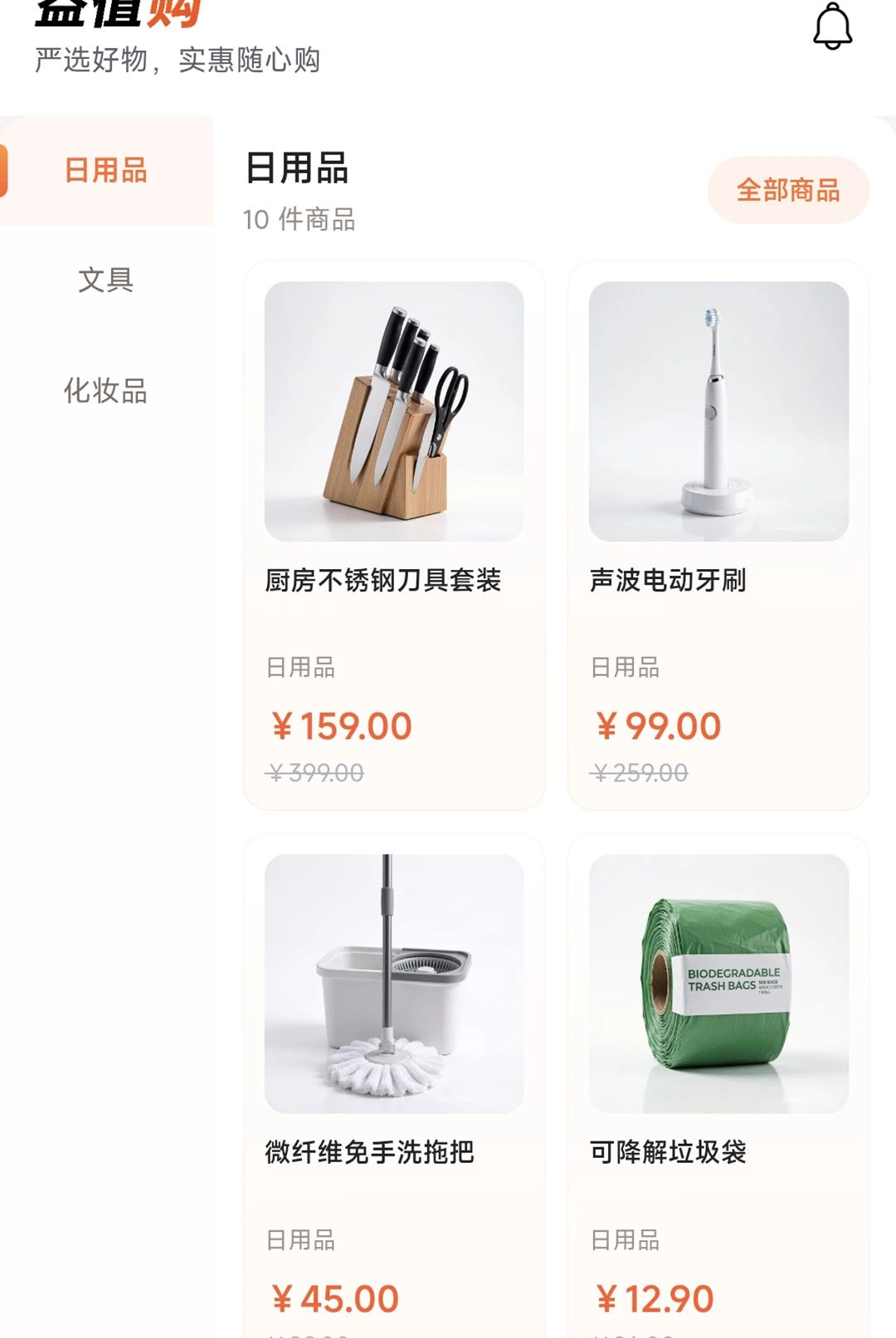The image size is (896, 1338).
Task: Open the notifications bell
Action: point(832,27)
